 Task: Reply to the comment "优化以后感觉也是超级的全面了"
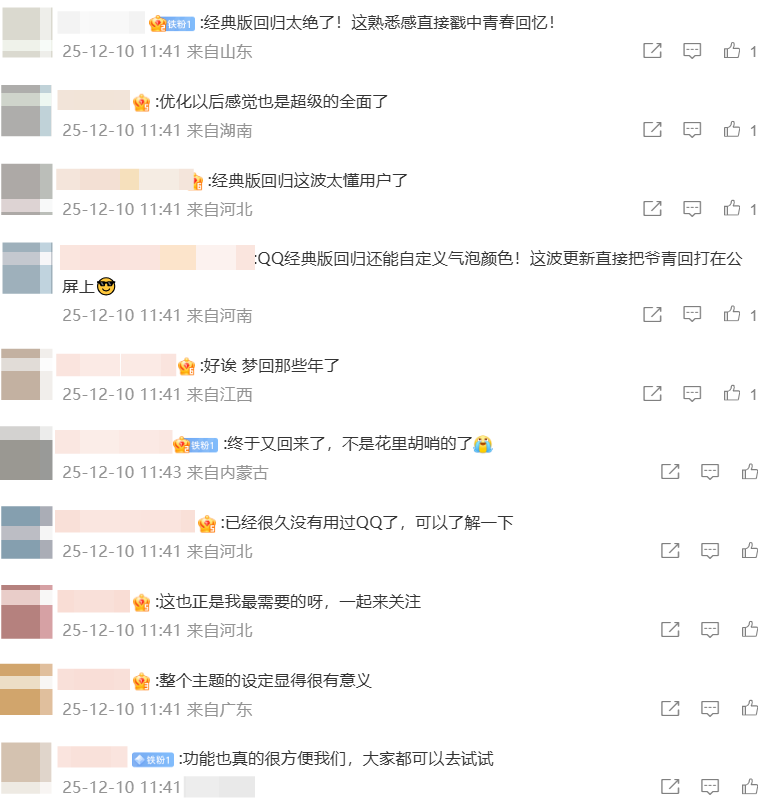[692, 129]
